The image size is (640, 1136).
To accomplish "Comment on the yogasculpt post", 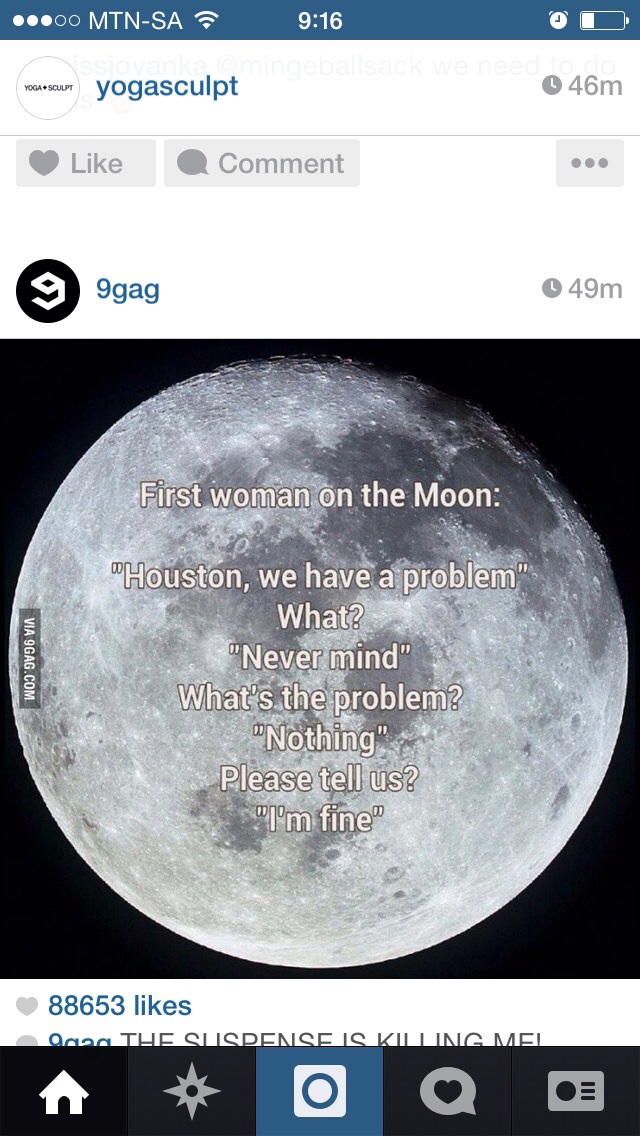I will coord(262,163).
